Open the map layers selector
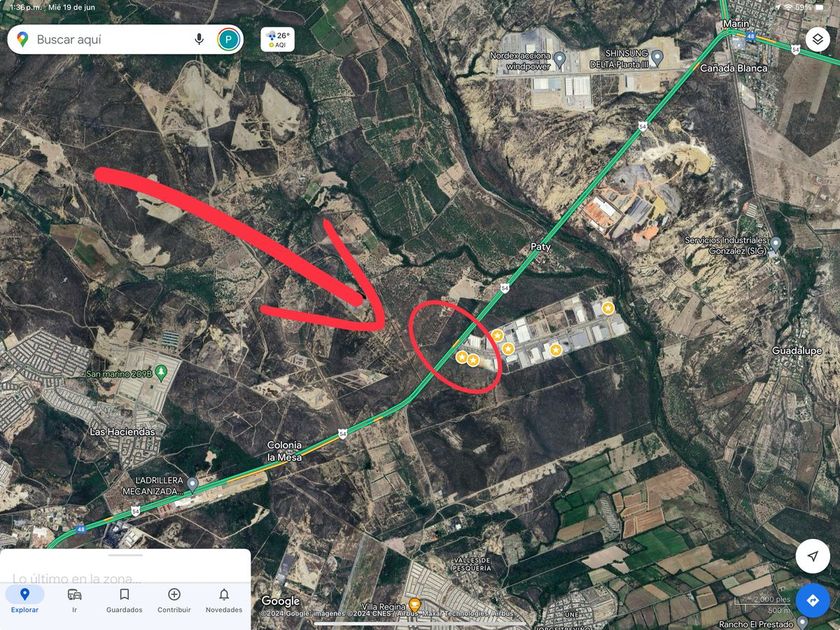This screenshot has height=630, width=840. pyautogui.click(x=818, y=39)
